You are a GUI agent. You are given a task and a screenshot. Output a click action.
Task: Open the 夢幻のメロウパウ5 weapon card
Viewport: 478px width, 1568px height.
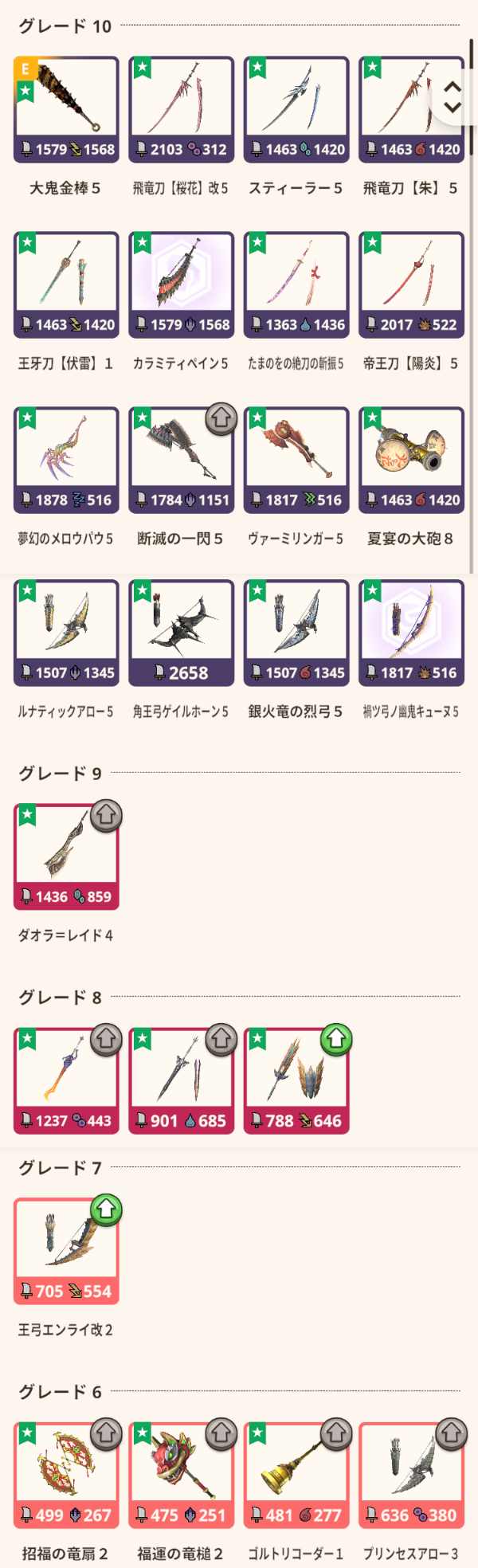click(x=66, y=460)
